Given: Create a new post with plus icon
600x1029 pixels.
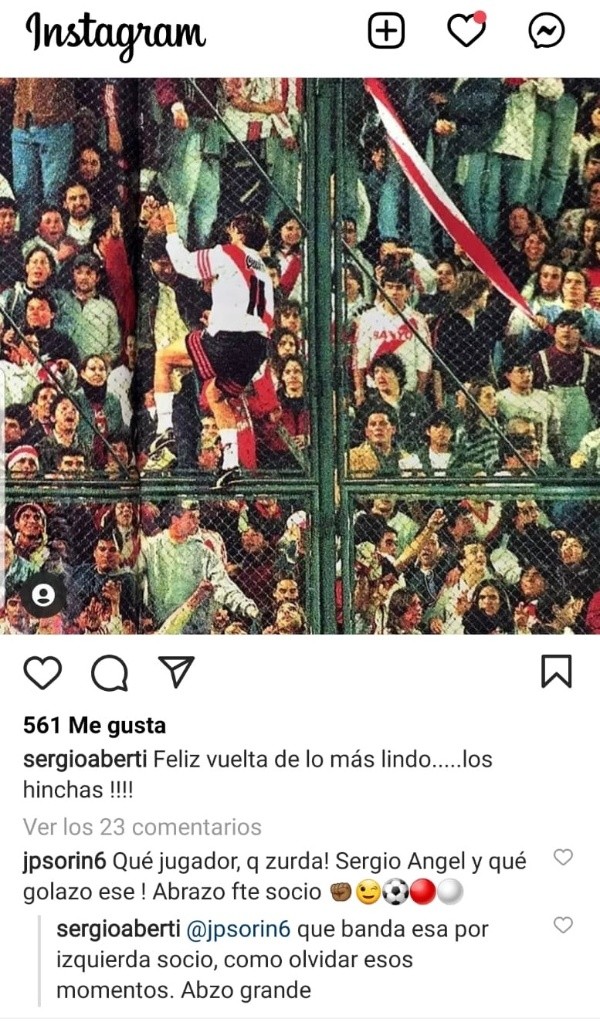Looking at the screenshot, I should pos(387,32).
